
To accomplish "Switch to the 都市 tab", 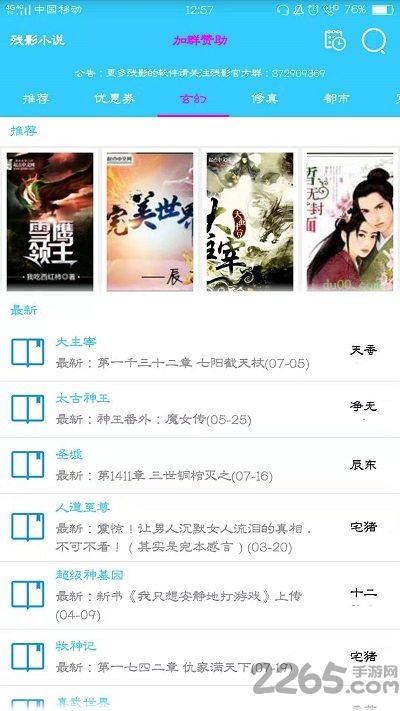I will click(x=337, y=98).
